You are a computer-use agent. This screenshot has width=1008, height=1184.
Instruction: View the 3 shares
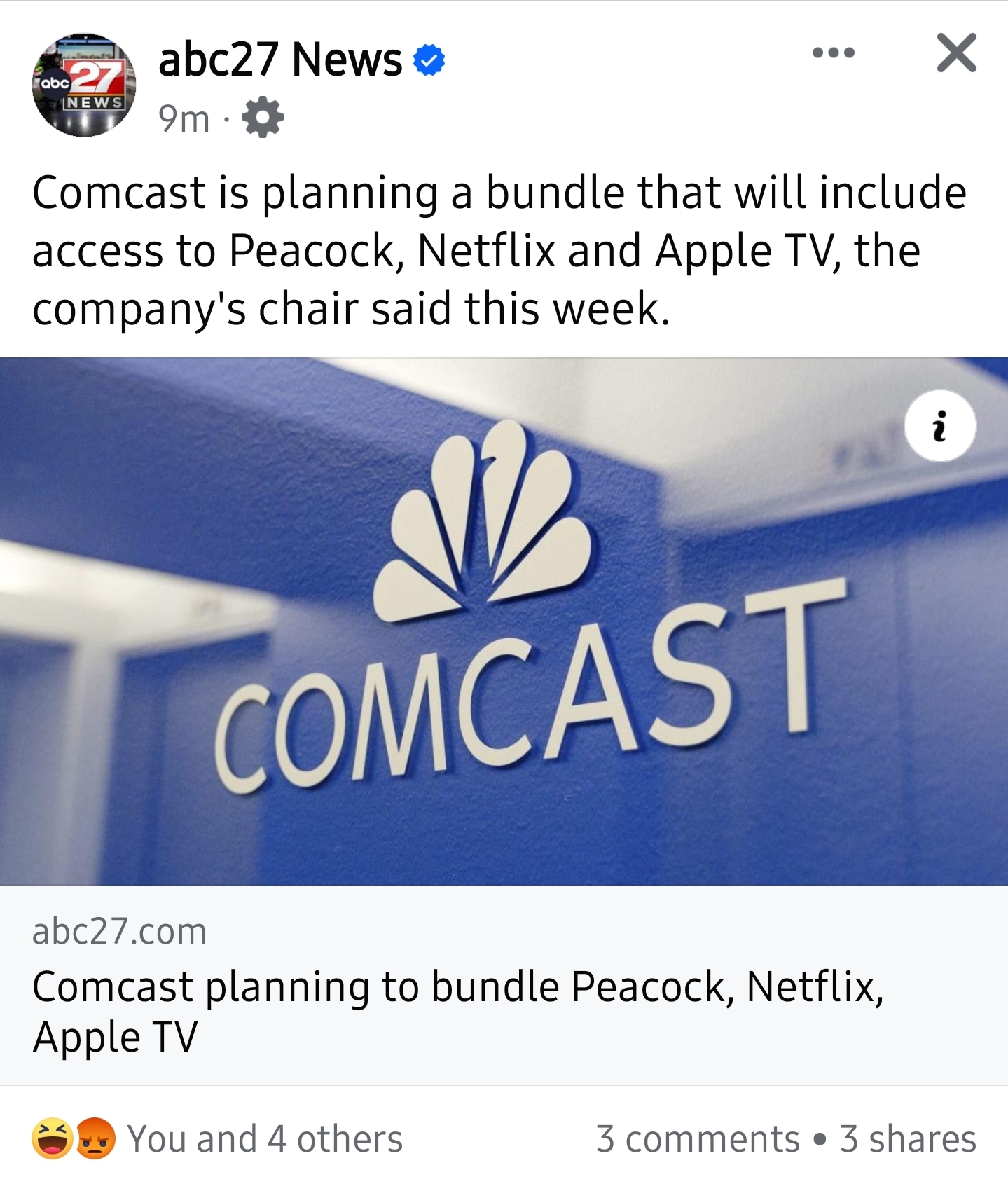coord(908,1139)
